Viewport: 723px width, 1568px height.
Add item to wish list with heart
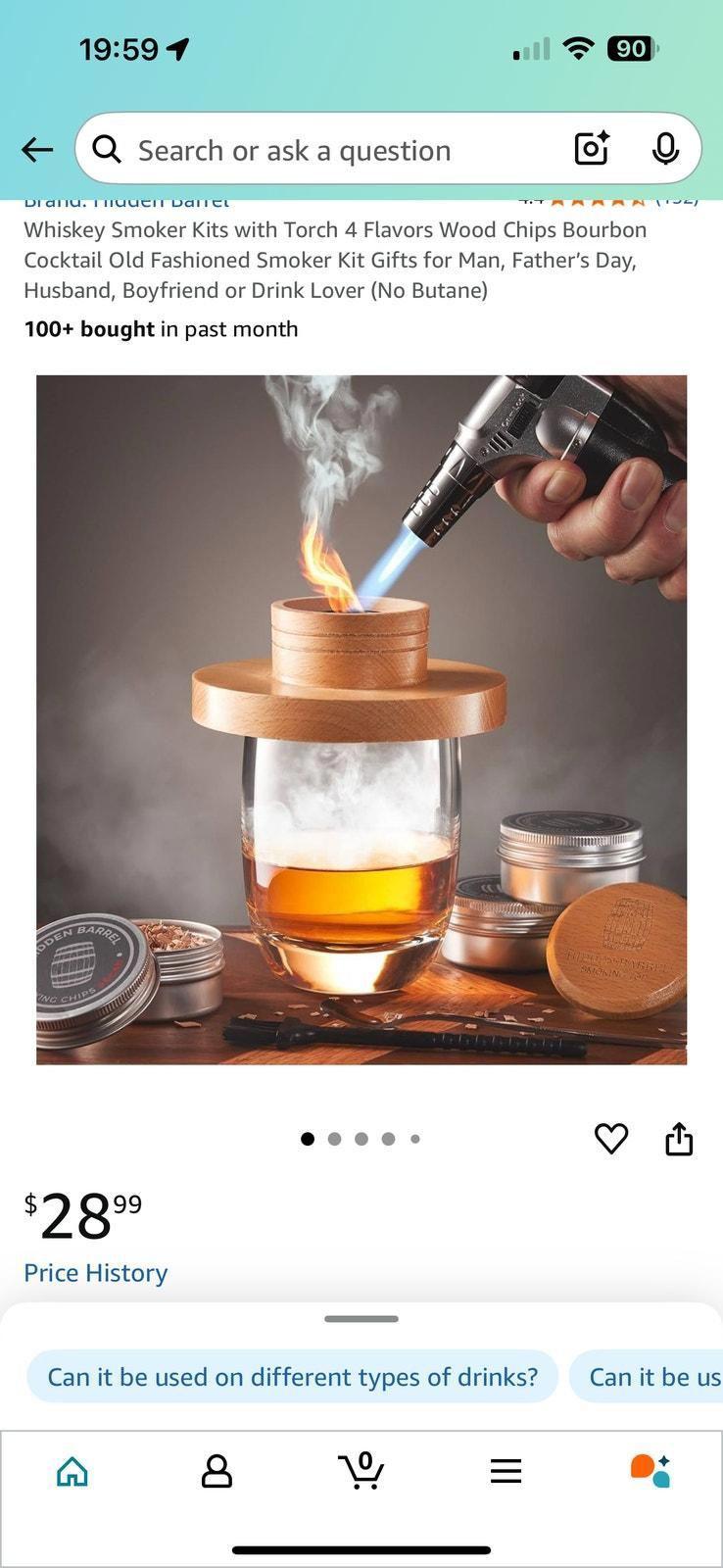pyautogui.click(x=611, y=1139)
